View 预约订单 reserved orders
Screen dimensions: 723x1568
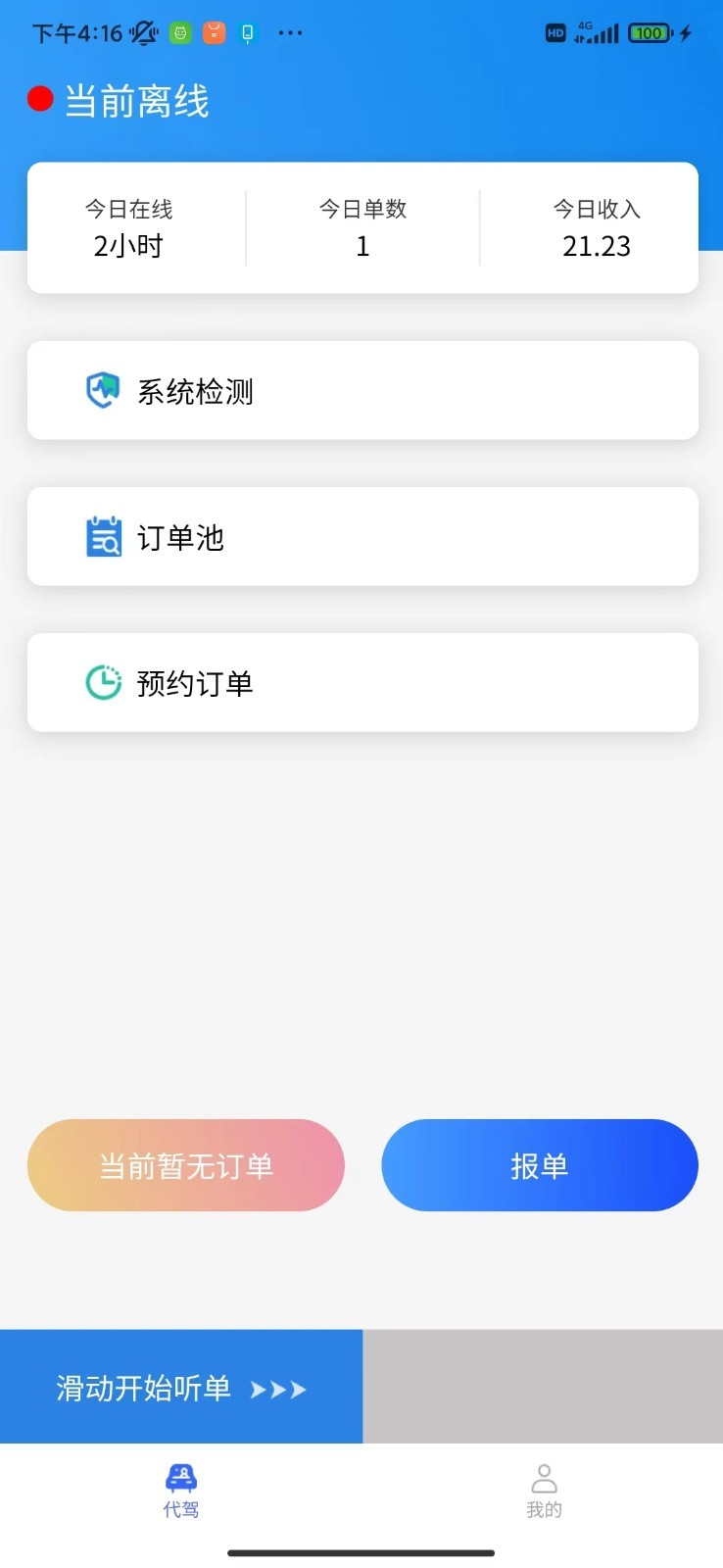pyautogui.click(x=361, y=683)
